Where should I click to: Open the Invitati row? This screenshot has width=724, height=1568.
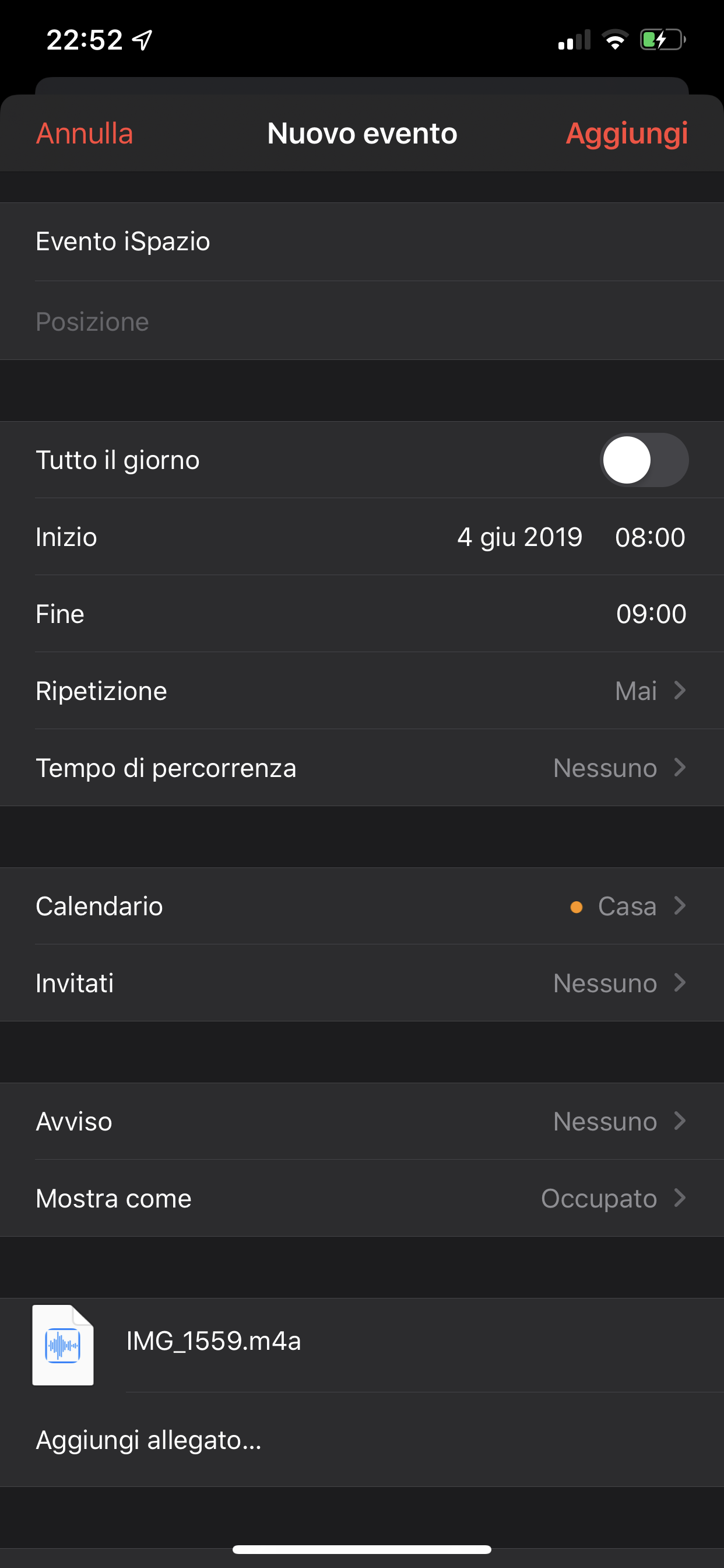(x=362, y=983)
